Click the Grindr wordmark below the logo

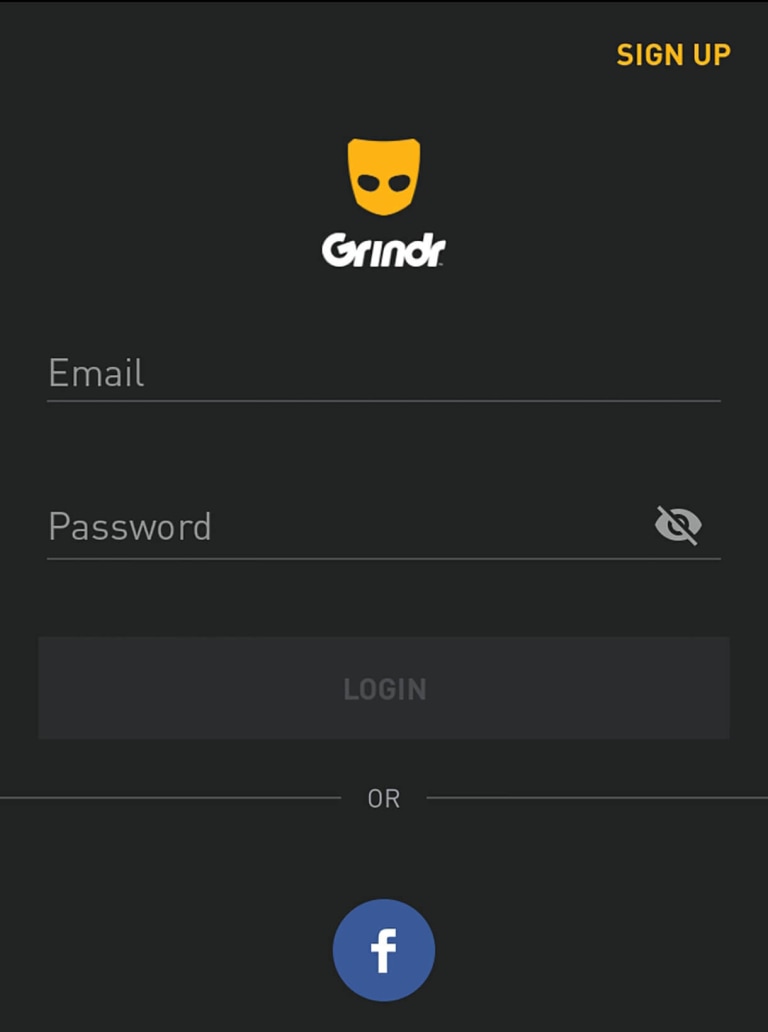pyautogui.click(x=383, y=249)
